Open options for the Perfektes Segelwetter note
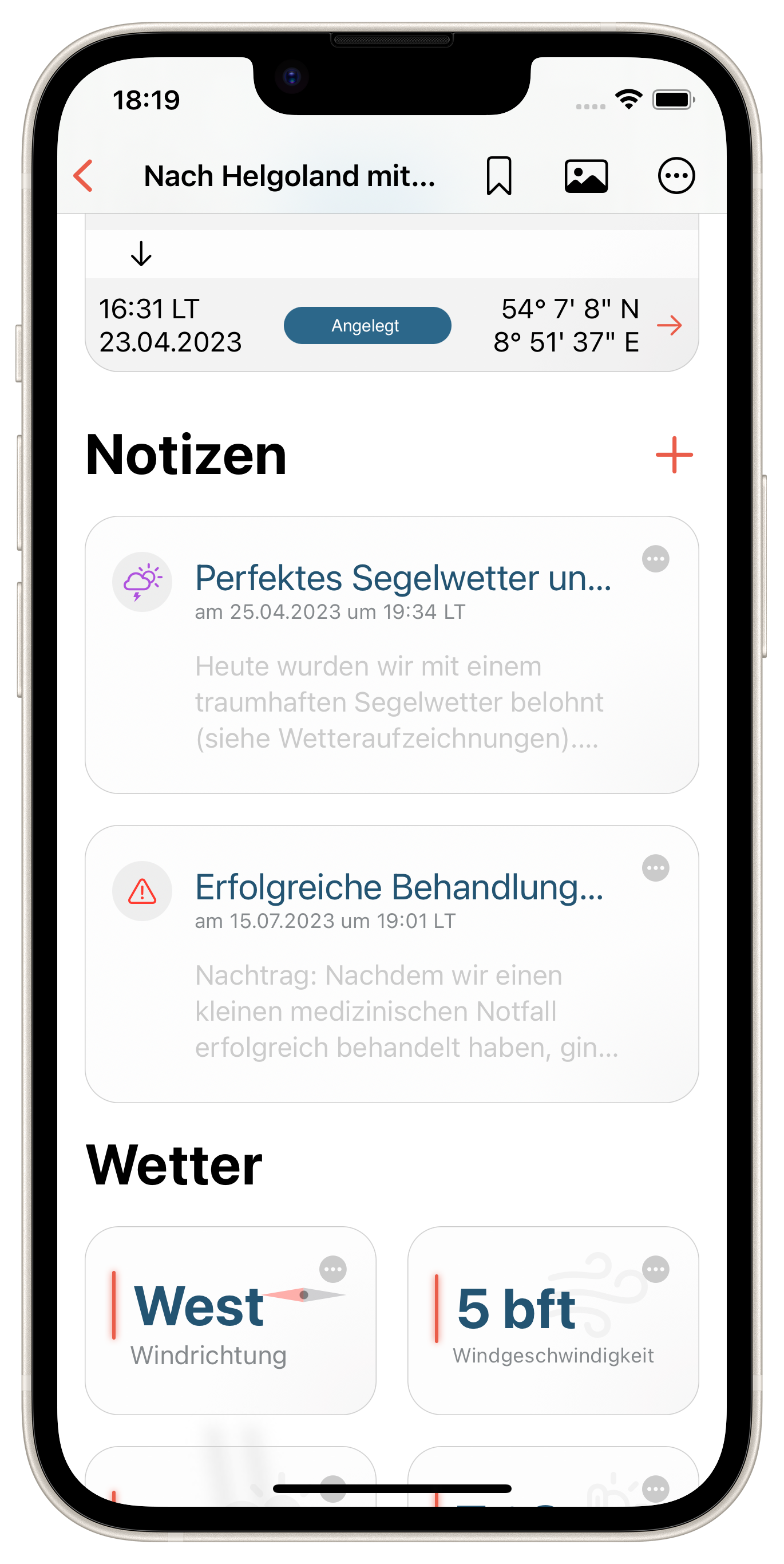This screenshot has height=1564, width=784. tap(655, 559)
